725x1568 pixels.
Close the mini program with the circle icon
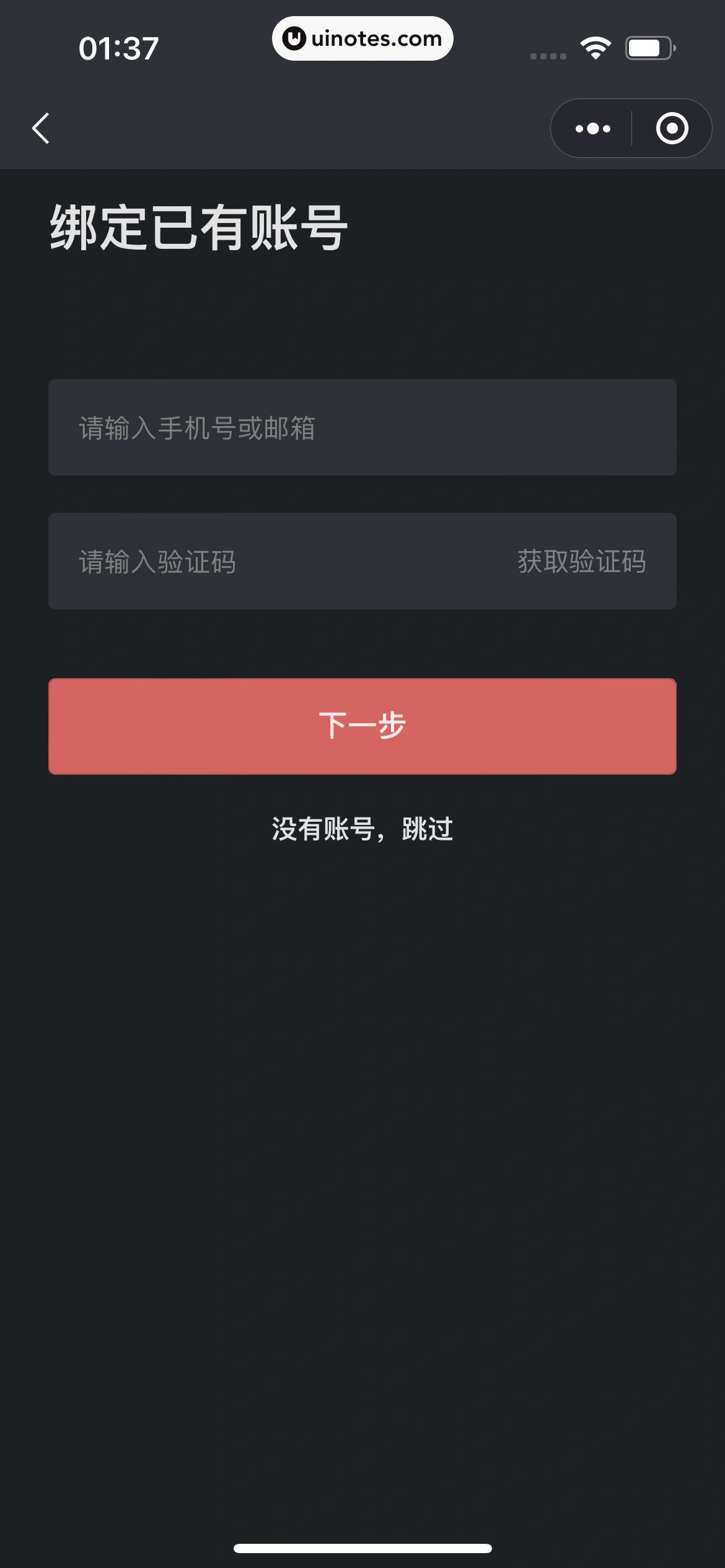pyautogui.click(x=672, y=128)
